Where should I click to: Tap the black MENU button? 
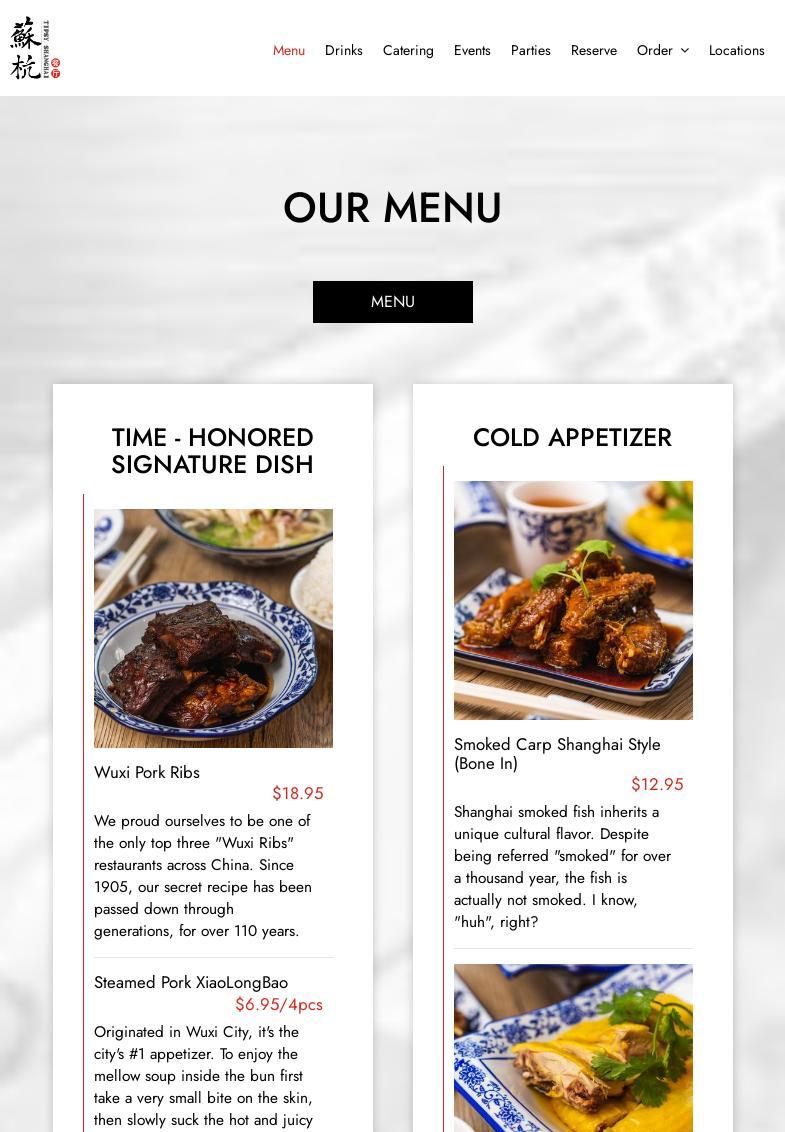click(x=392, y=302)
